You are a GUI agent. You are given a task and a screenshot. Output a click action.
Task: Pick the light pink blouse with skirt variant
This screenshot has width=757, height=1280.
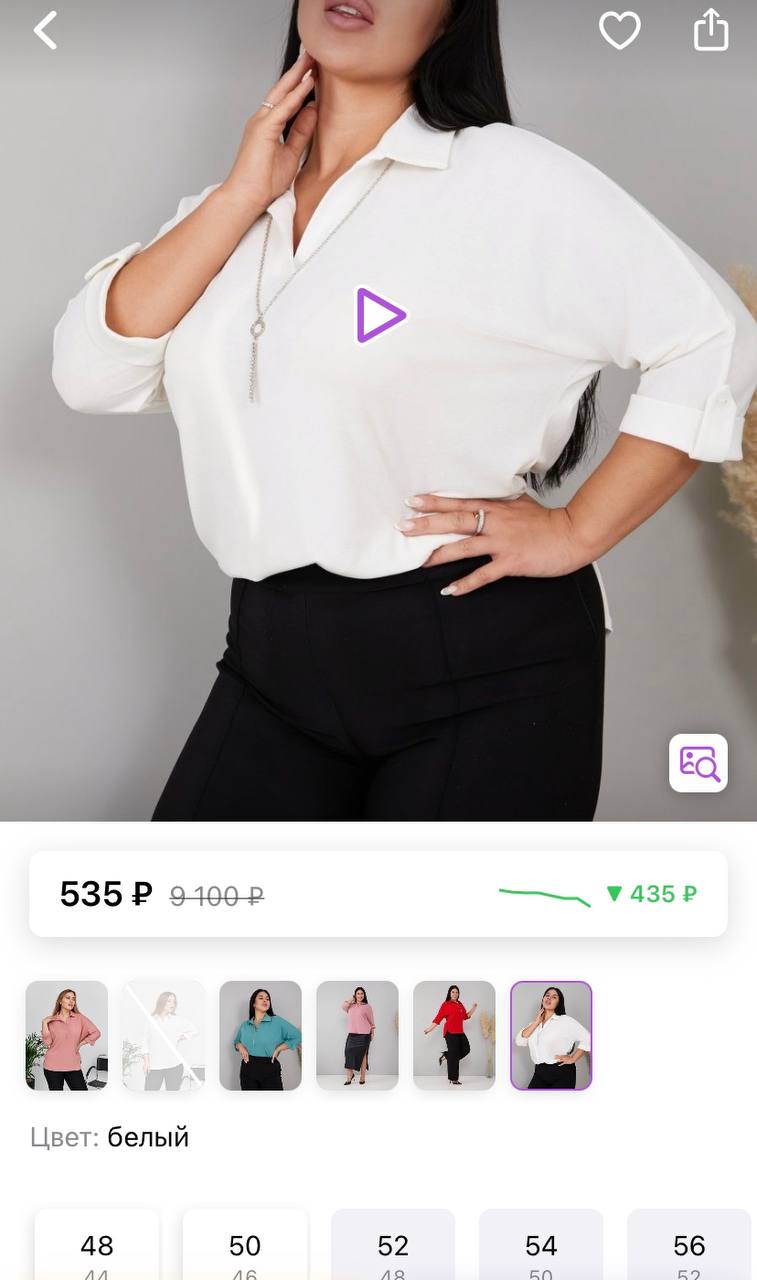(x=357, y=1035)
